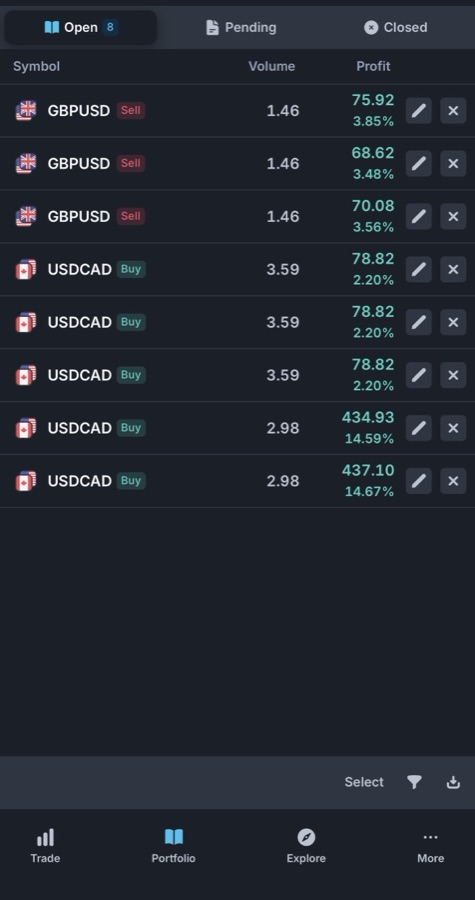Open the Explore tab
The width and height of the screenshot is (475, 900).
click(306, 846)
